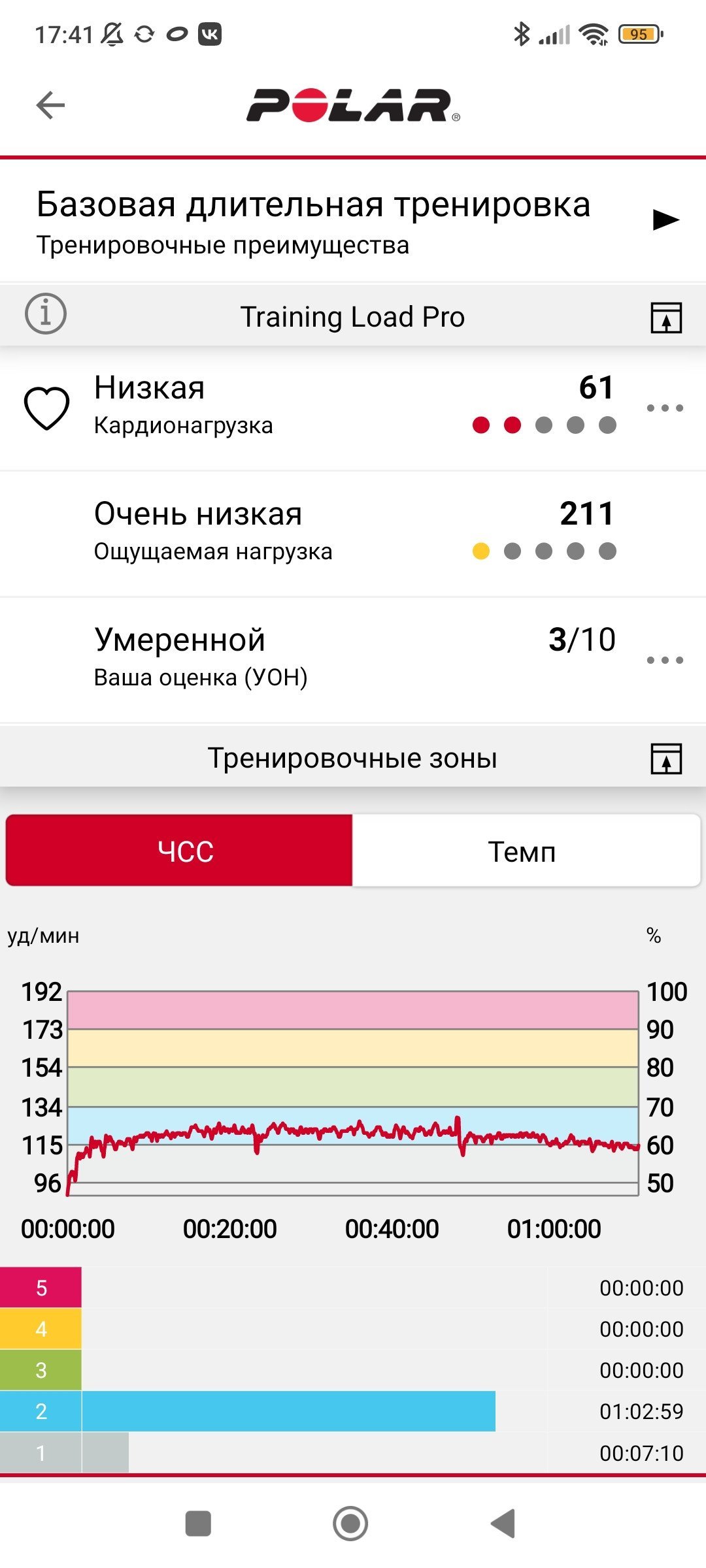Screen dimensions: 706x1568
Task: Open the Training Load Pro info icon
Action: pos(46,314)
